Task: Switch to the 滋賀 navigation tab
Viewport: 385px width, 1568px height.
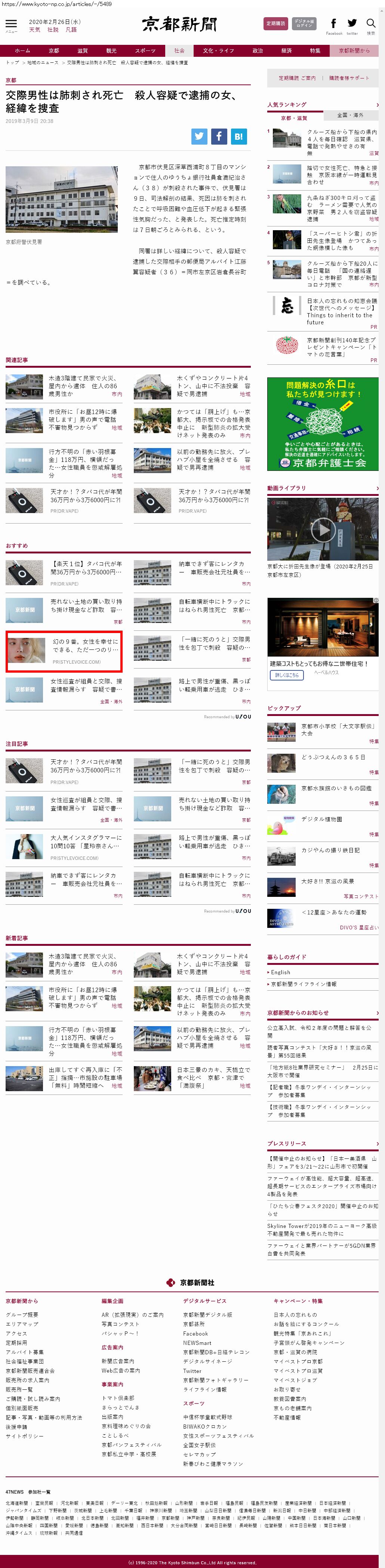Action: (82, 50)
